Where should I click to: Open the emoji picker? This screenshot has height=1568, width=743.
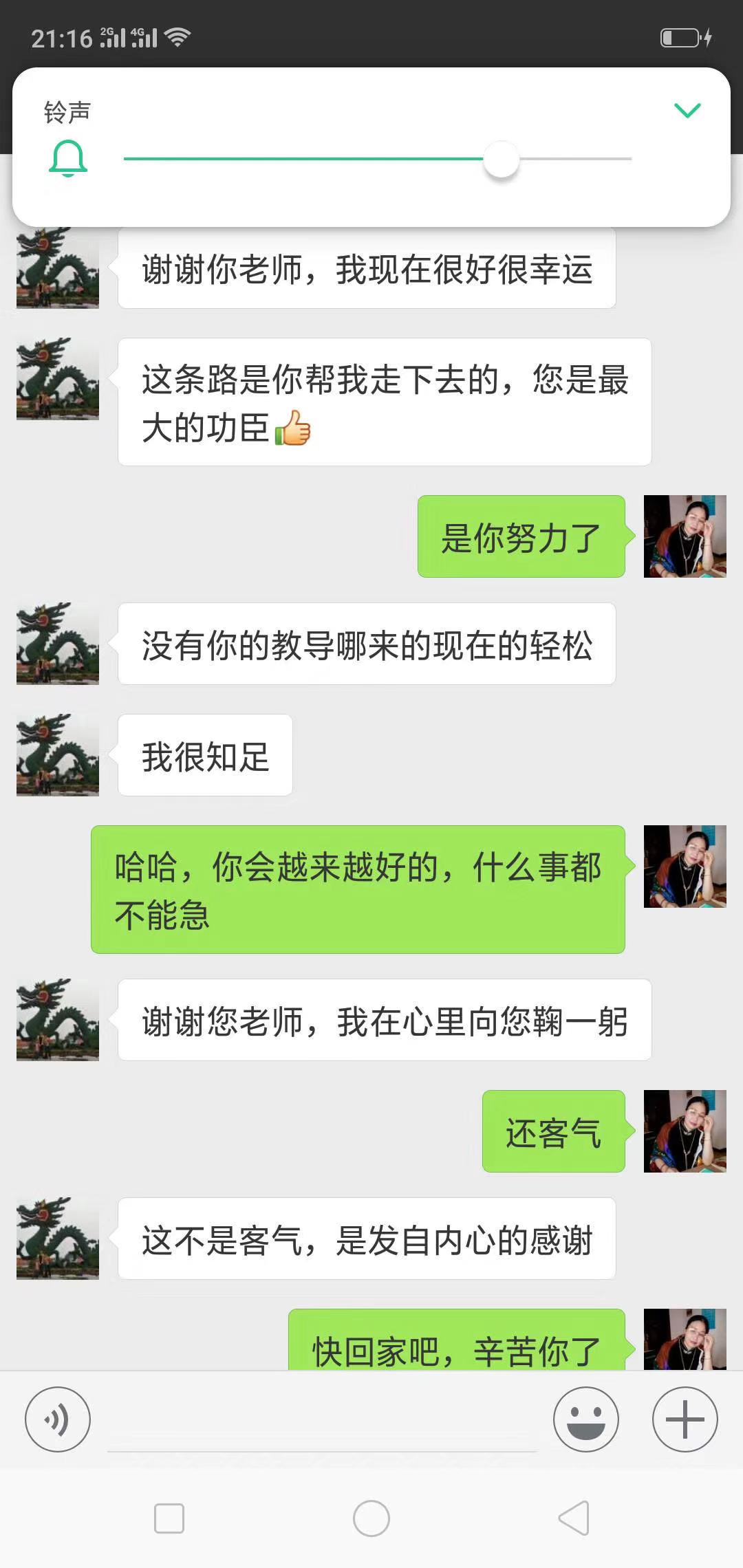coord(585,1419)
